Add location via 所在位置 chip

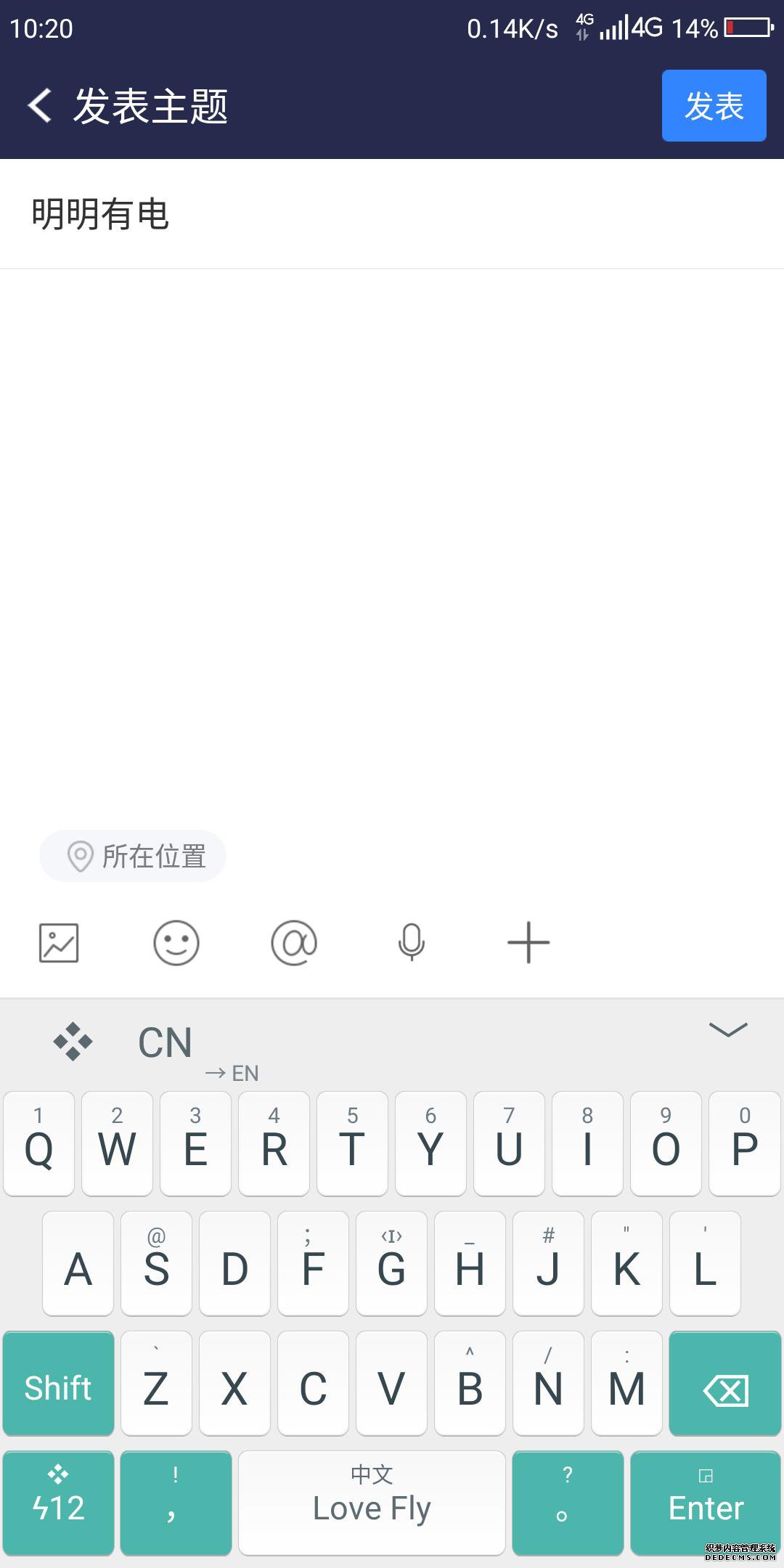point(133,856)
